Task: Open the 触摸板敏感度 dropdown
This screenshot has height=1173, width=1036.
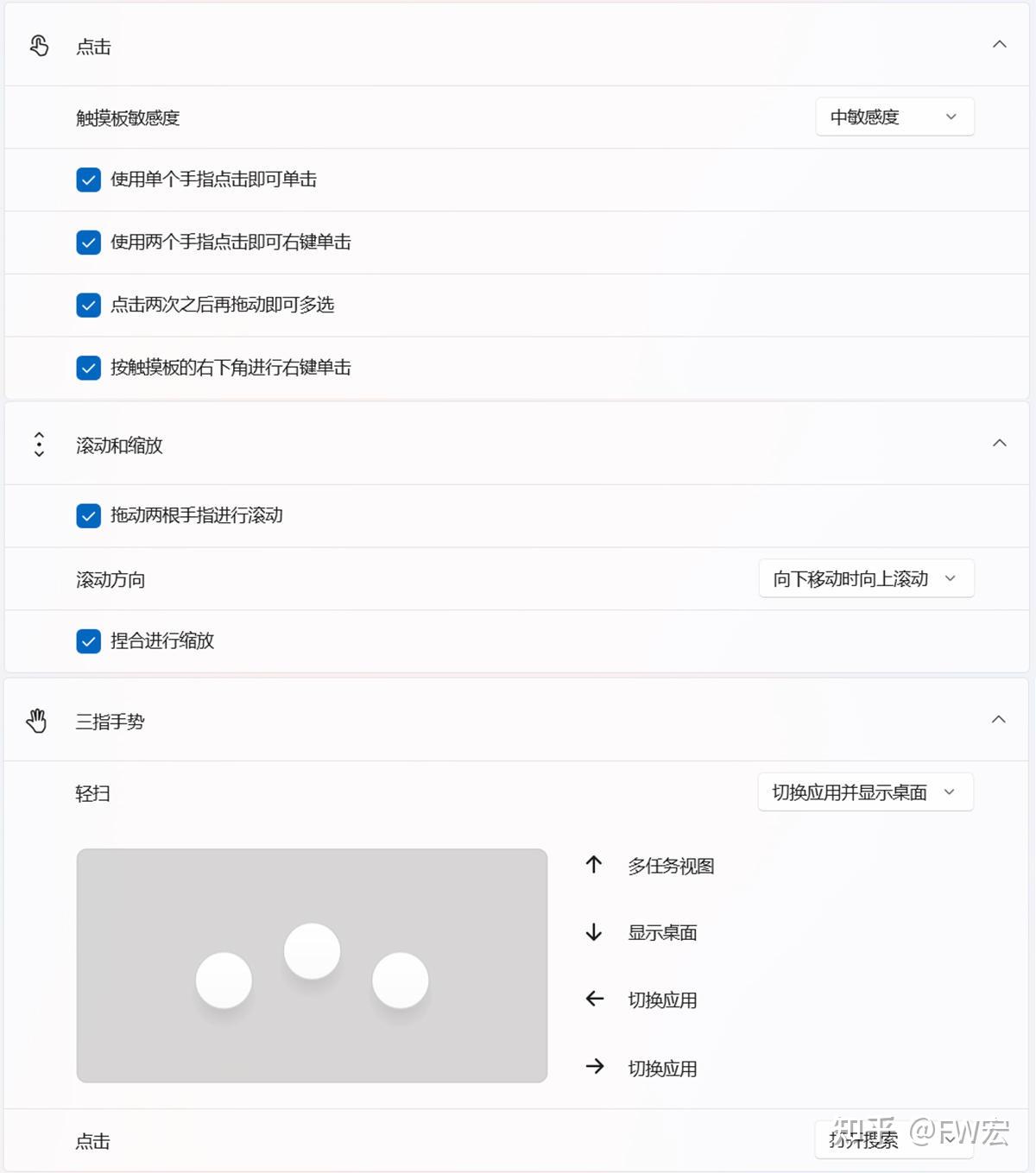Action: pos(894,117)
